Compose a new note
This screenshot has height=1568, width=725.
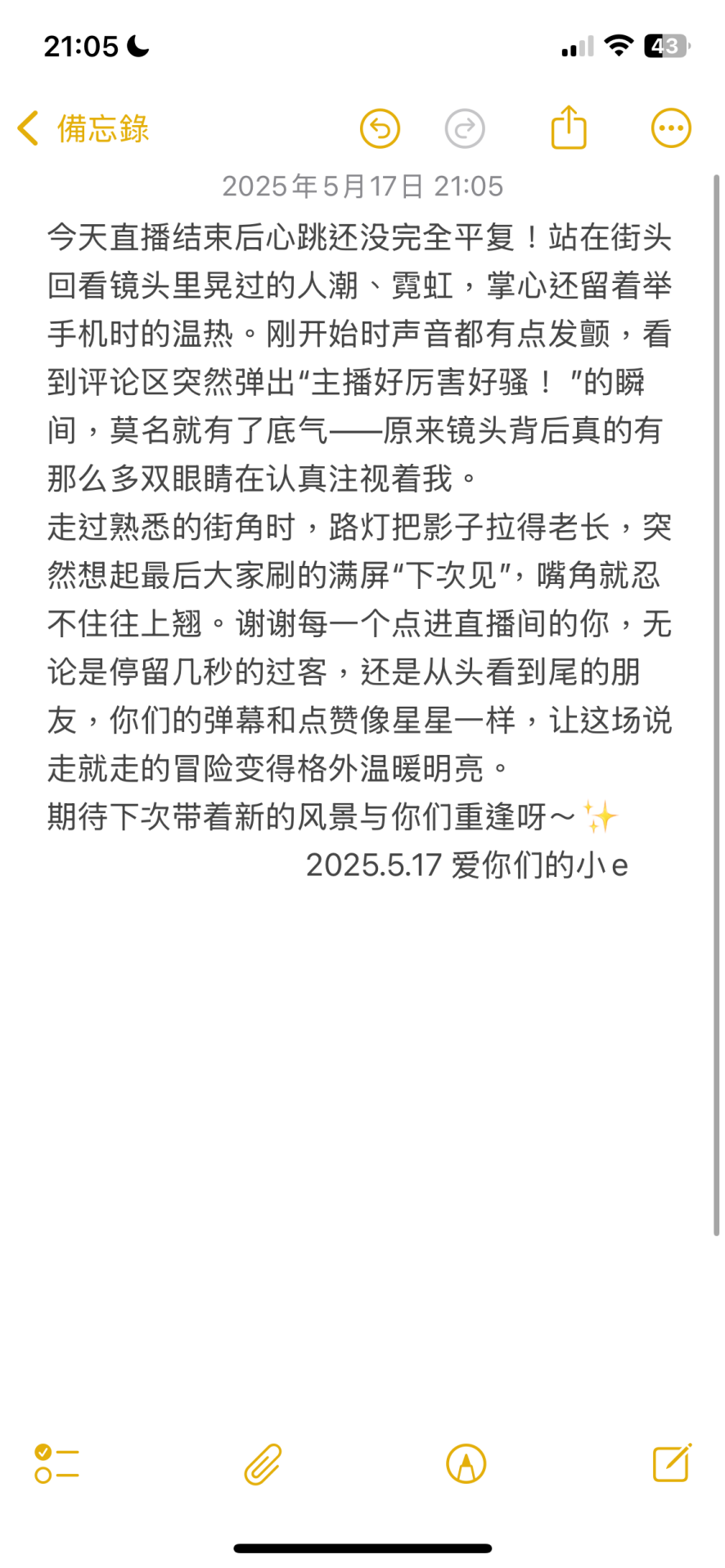(672, 1462)
